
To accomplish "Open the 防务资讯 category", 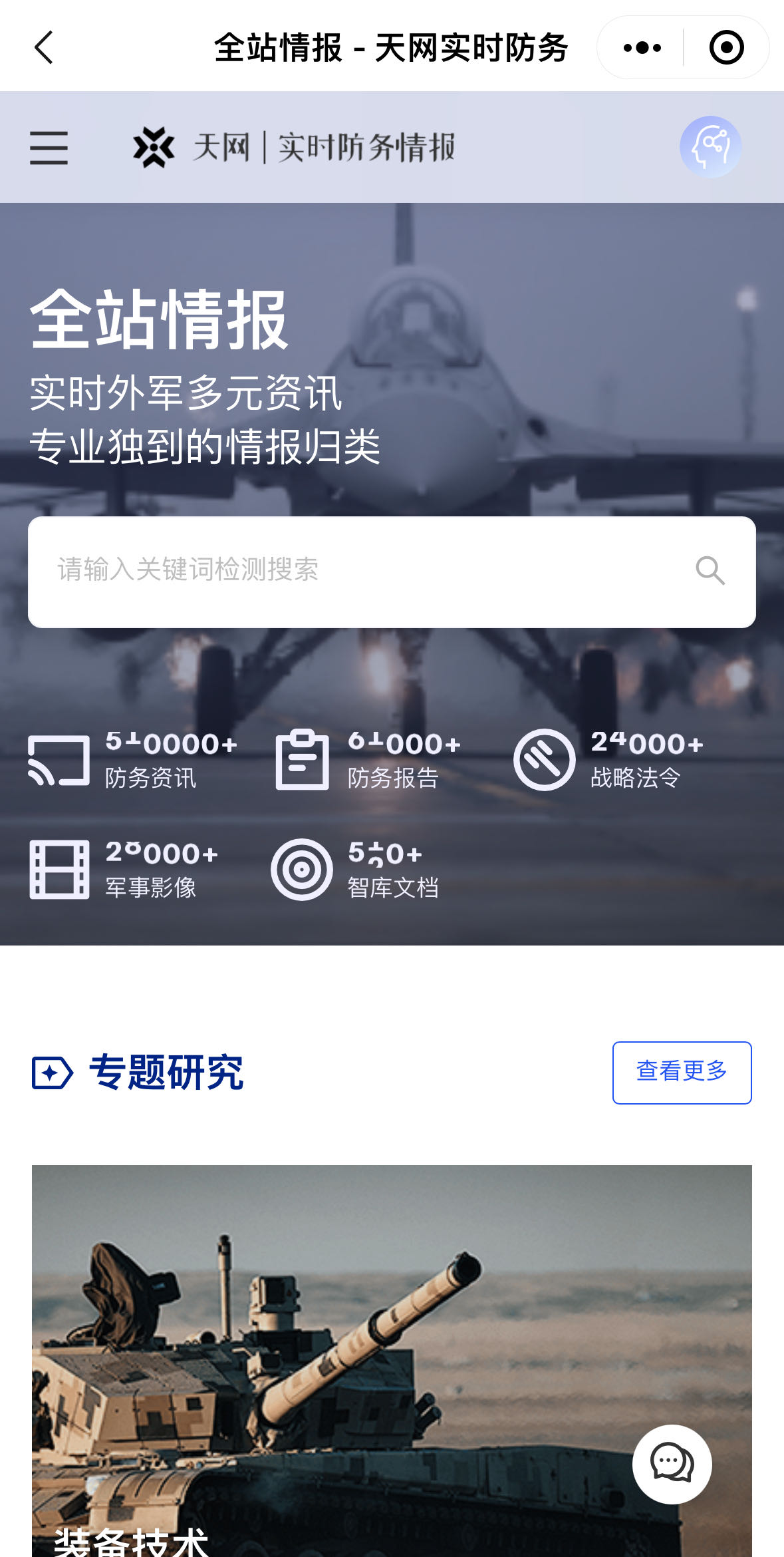I will [x=133, y=759].
